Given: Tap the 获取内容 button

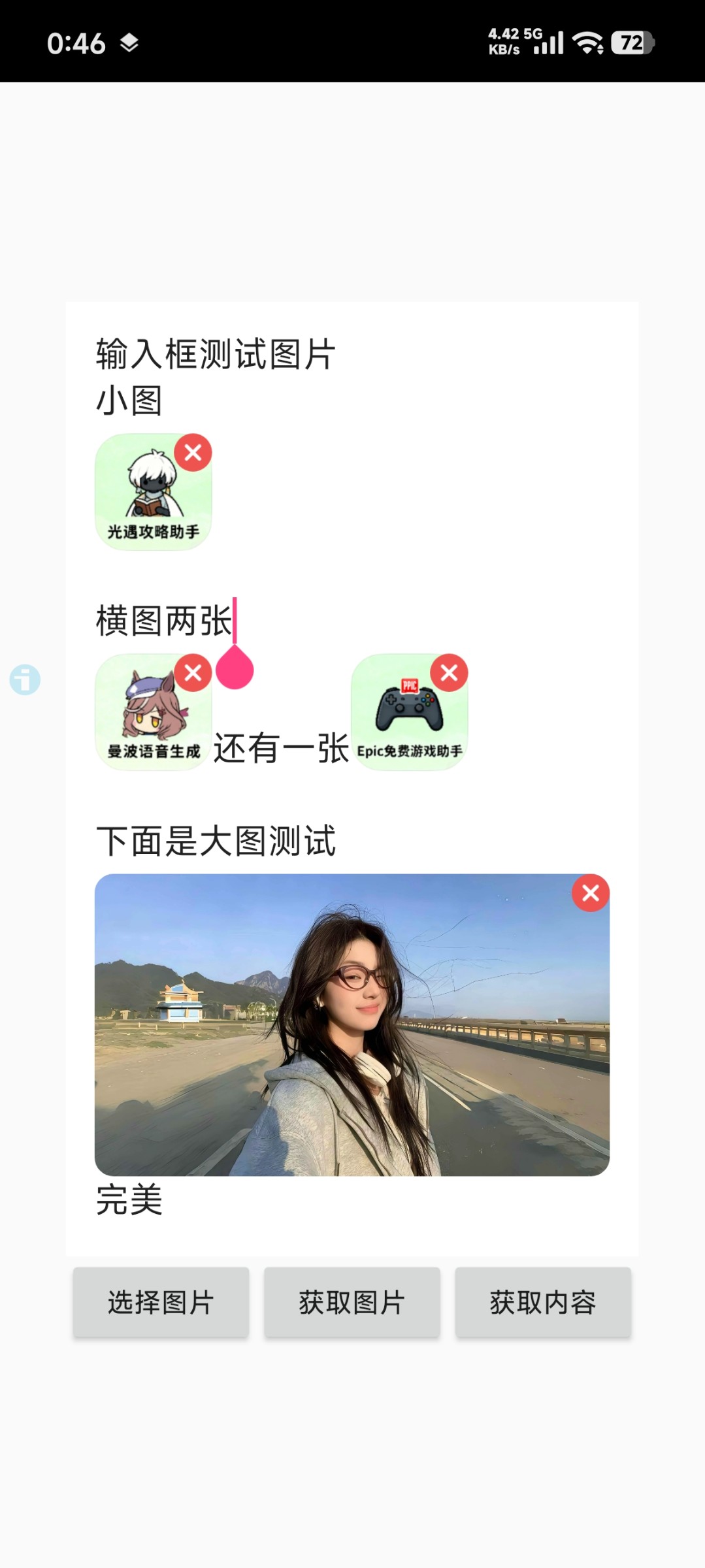Looking at the screenshot, I should 543,1302.
